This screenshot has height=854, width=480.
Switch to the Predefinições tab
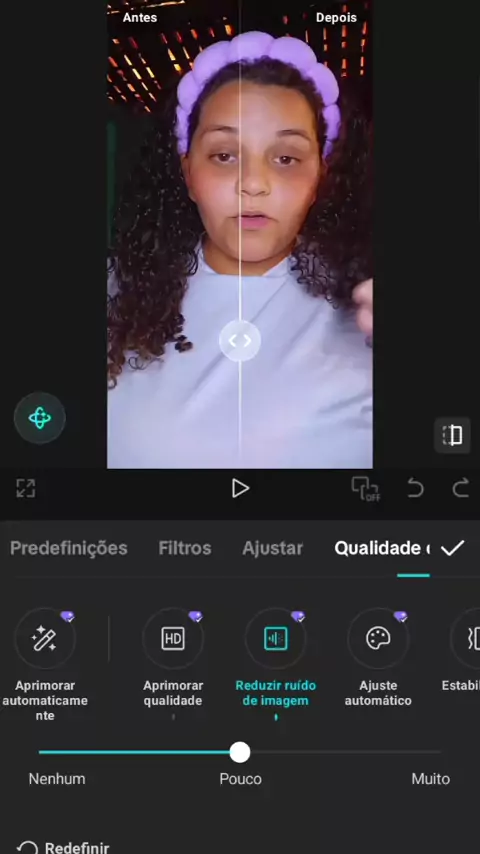[x=69, y=548]
